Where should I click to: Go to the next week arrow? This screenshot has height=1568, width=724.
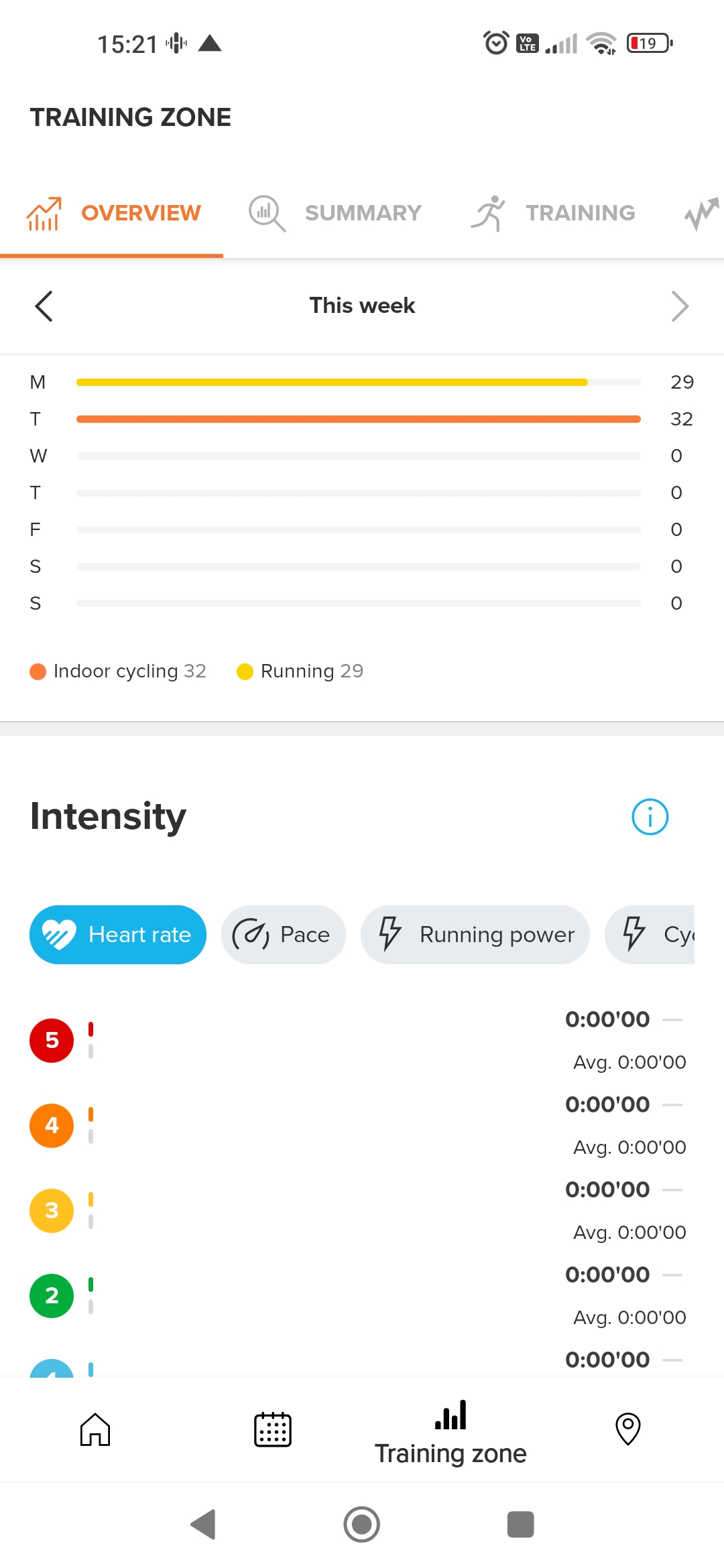click(x=680, y=306)
